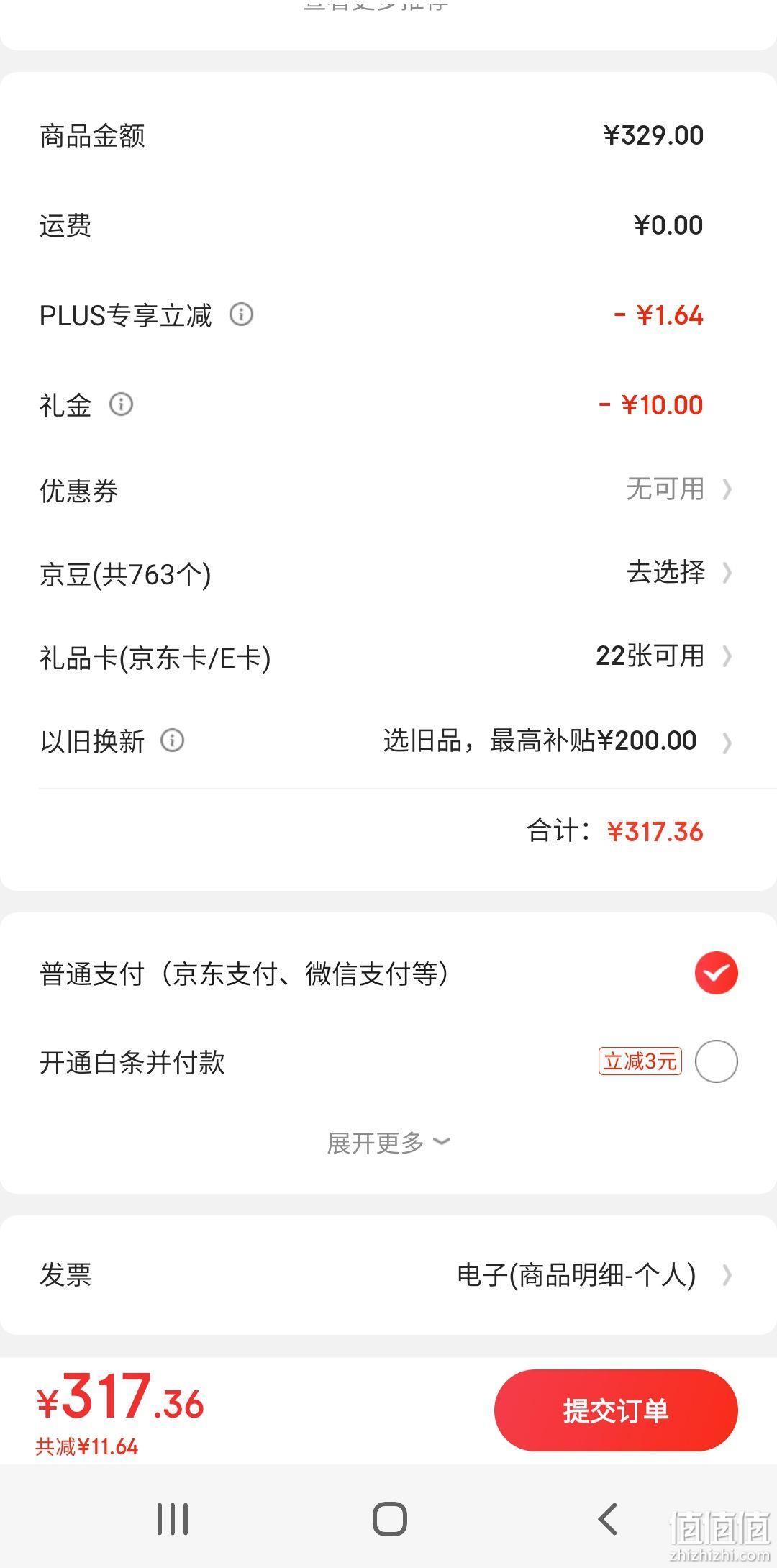Go back using system back button

point(608,1518)
